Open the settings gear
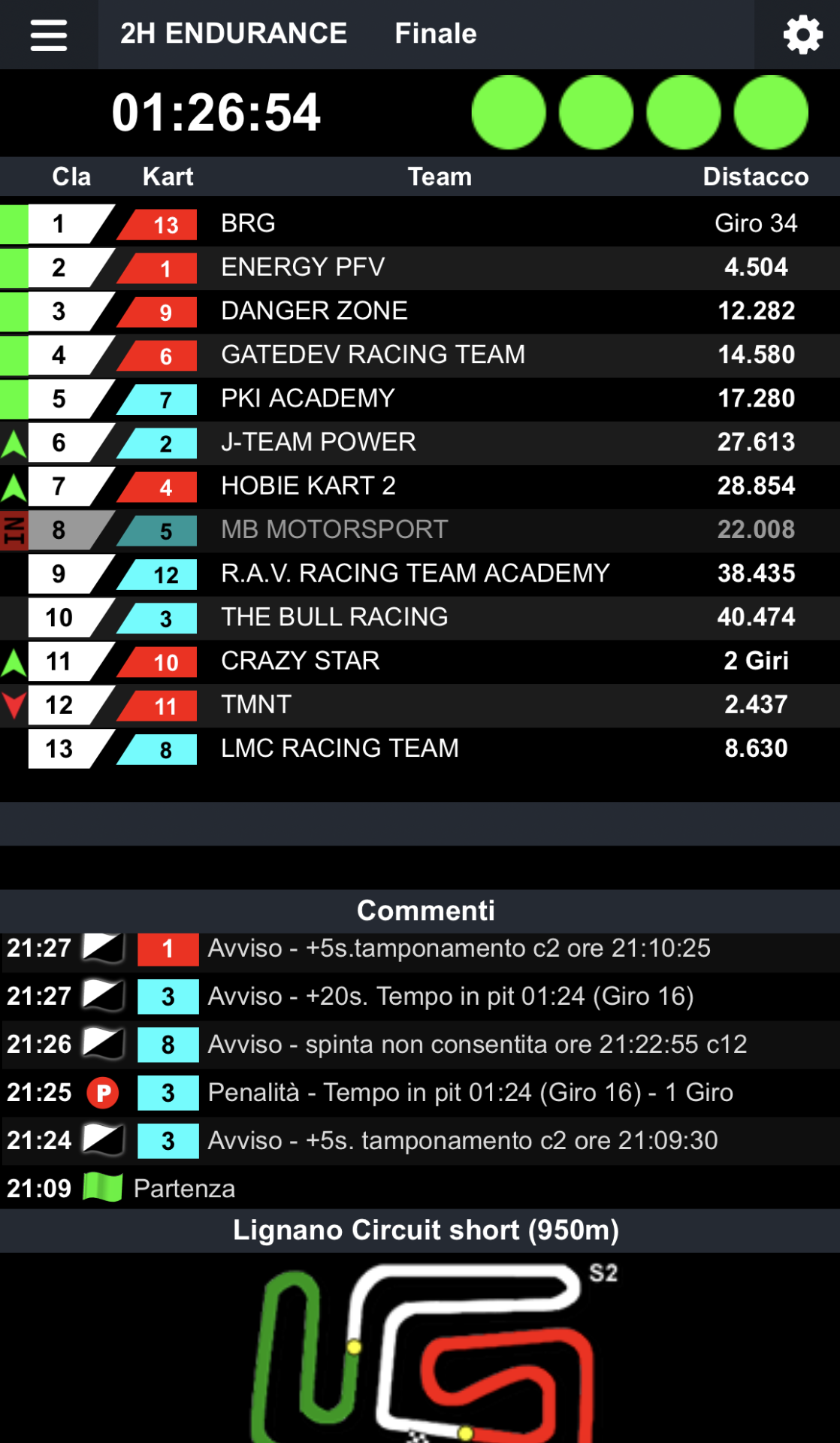The image size is (840, 1443). click(x=802, y=35)
